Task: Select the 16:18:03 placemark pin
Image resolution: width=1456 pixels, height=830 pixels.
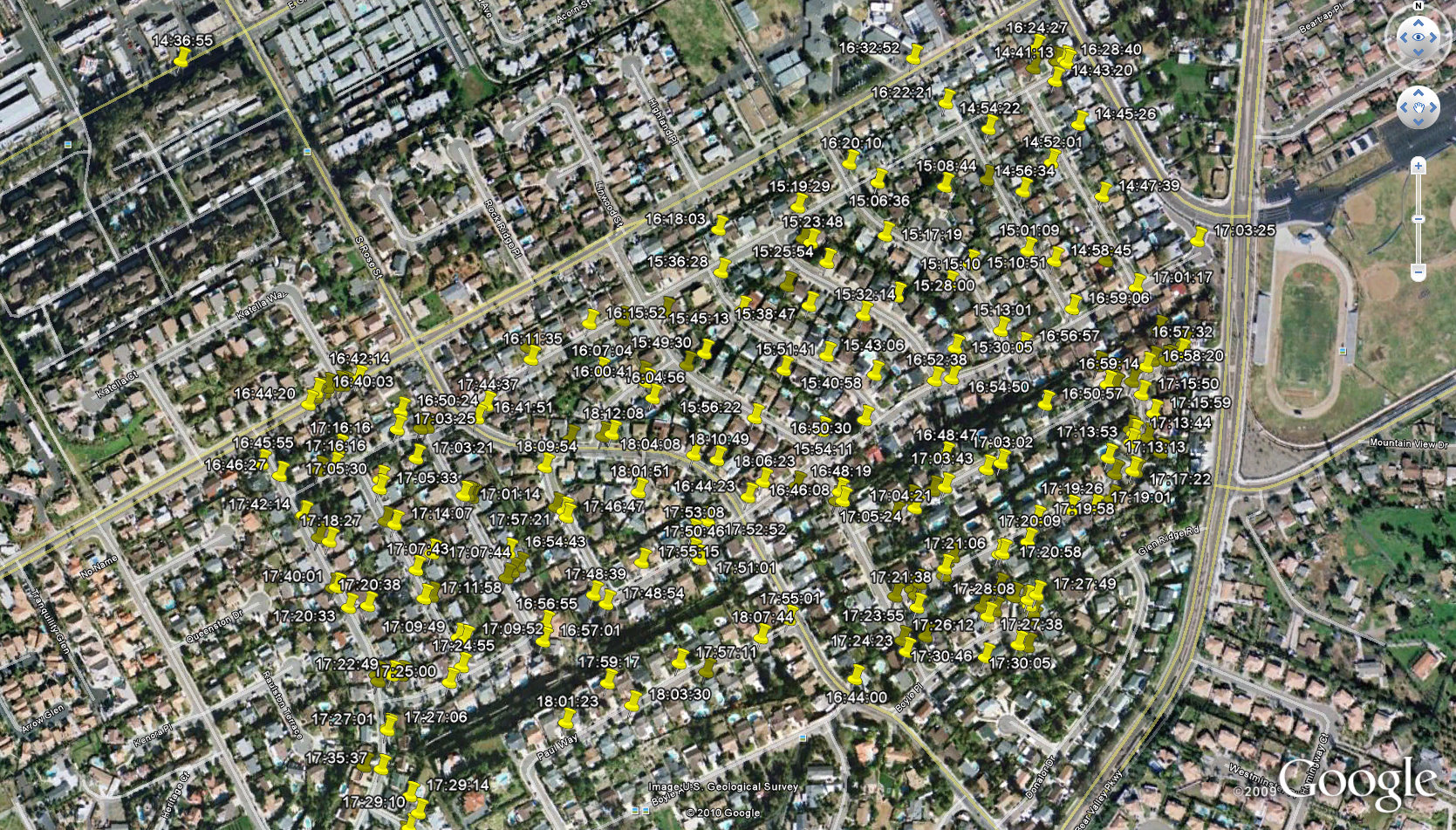Action: pos(719,226)
